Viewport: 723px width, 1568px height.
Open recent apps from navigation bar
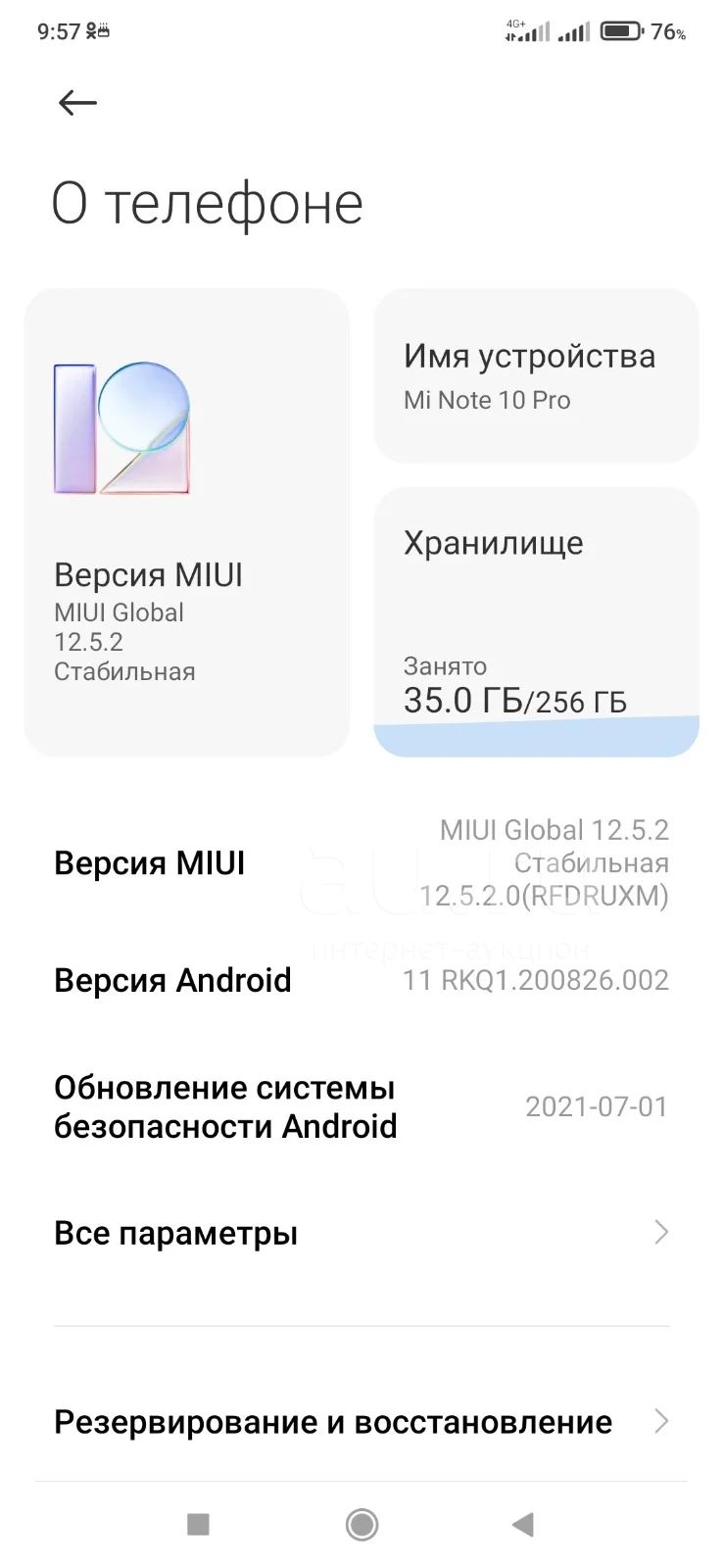tap(198, 1524)
